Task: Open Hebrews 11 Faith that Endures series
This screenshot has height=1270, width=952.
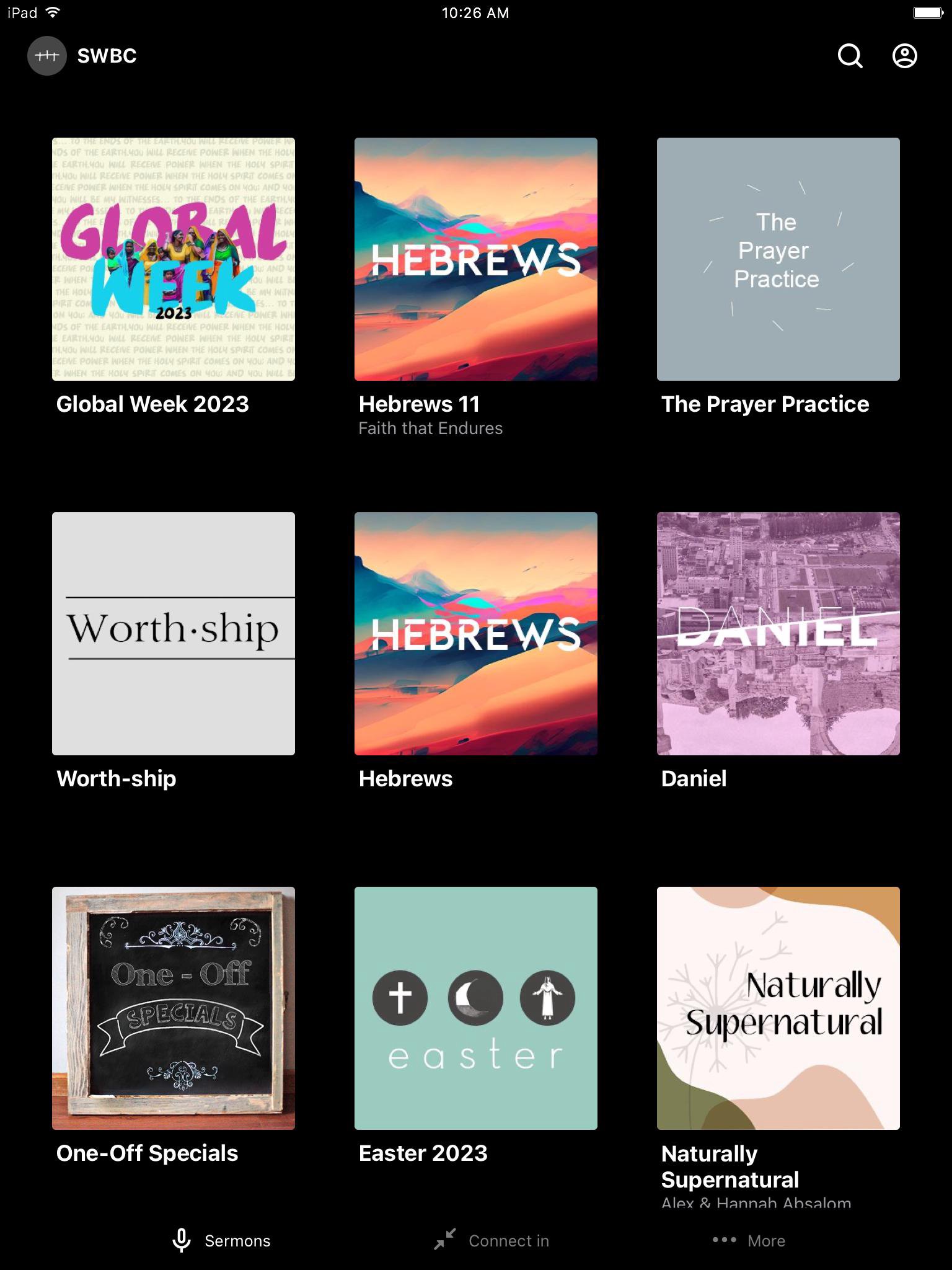Action: point(476,259)
